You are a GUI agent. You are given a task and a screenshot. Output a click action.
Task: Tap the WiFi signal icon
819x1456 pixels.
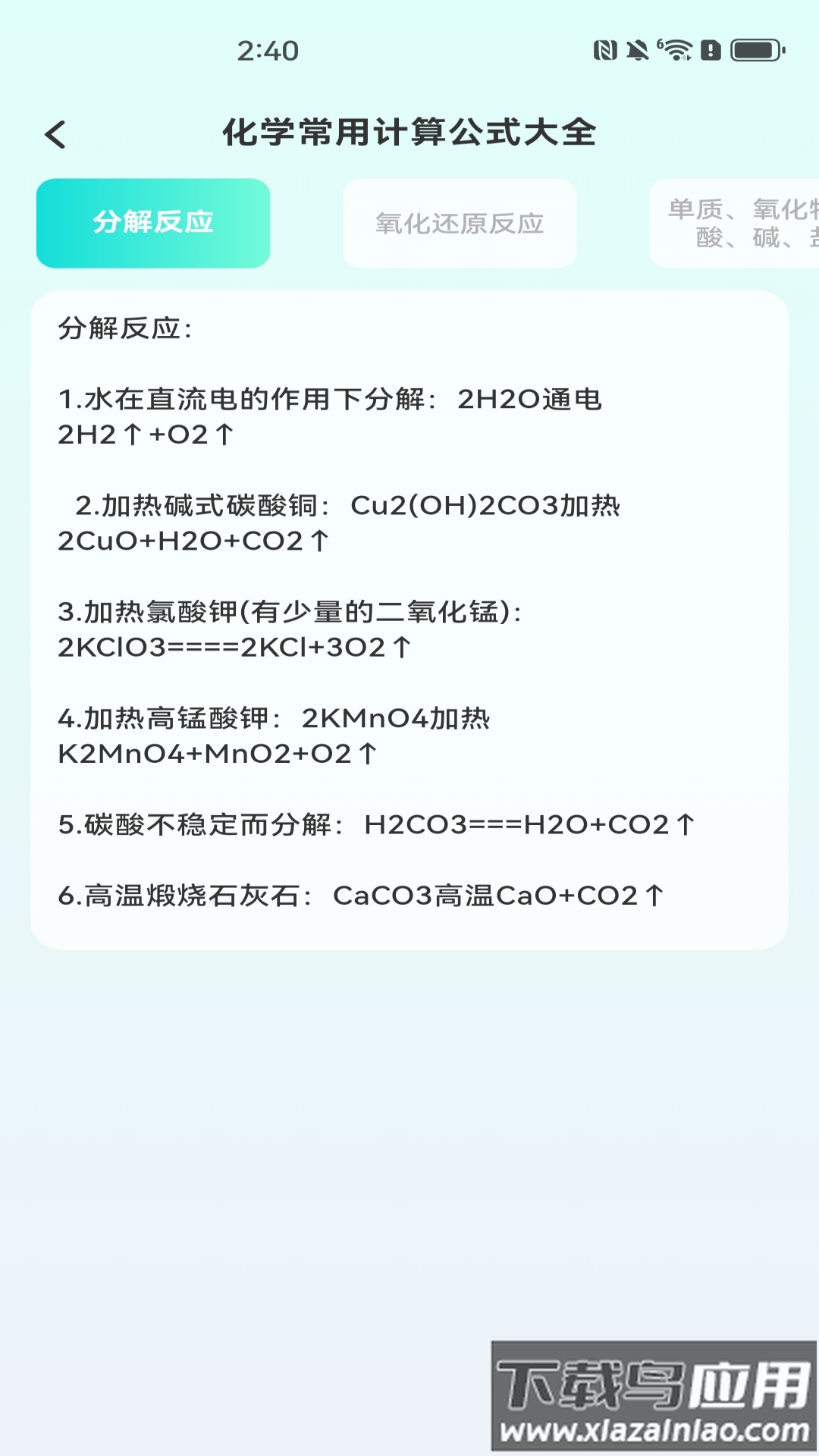point(675,50)
